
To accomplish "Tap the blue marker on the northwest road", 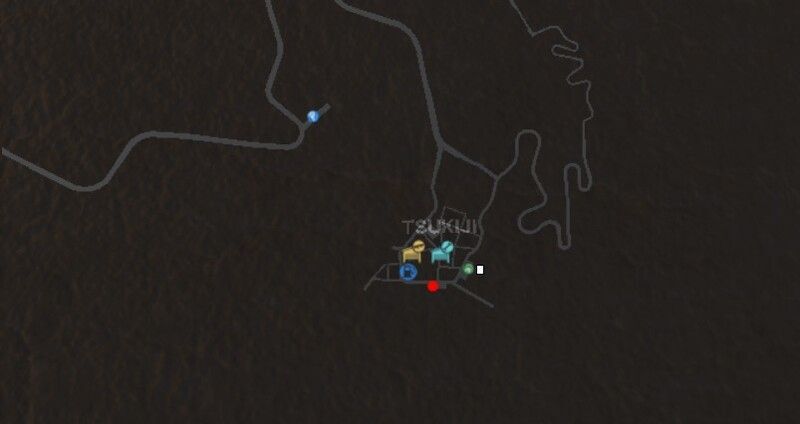I will tap(313, 116).
